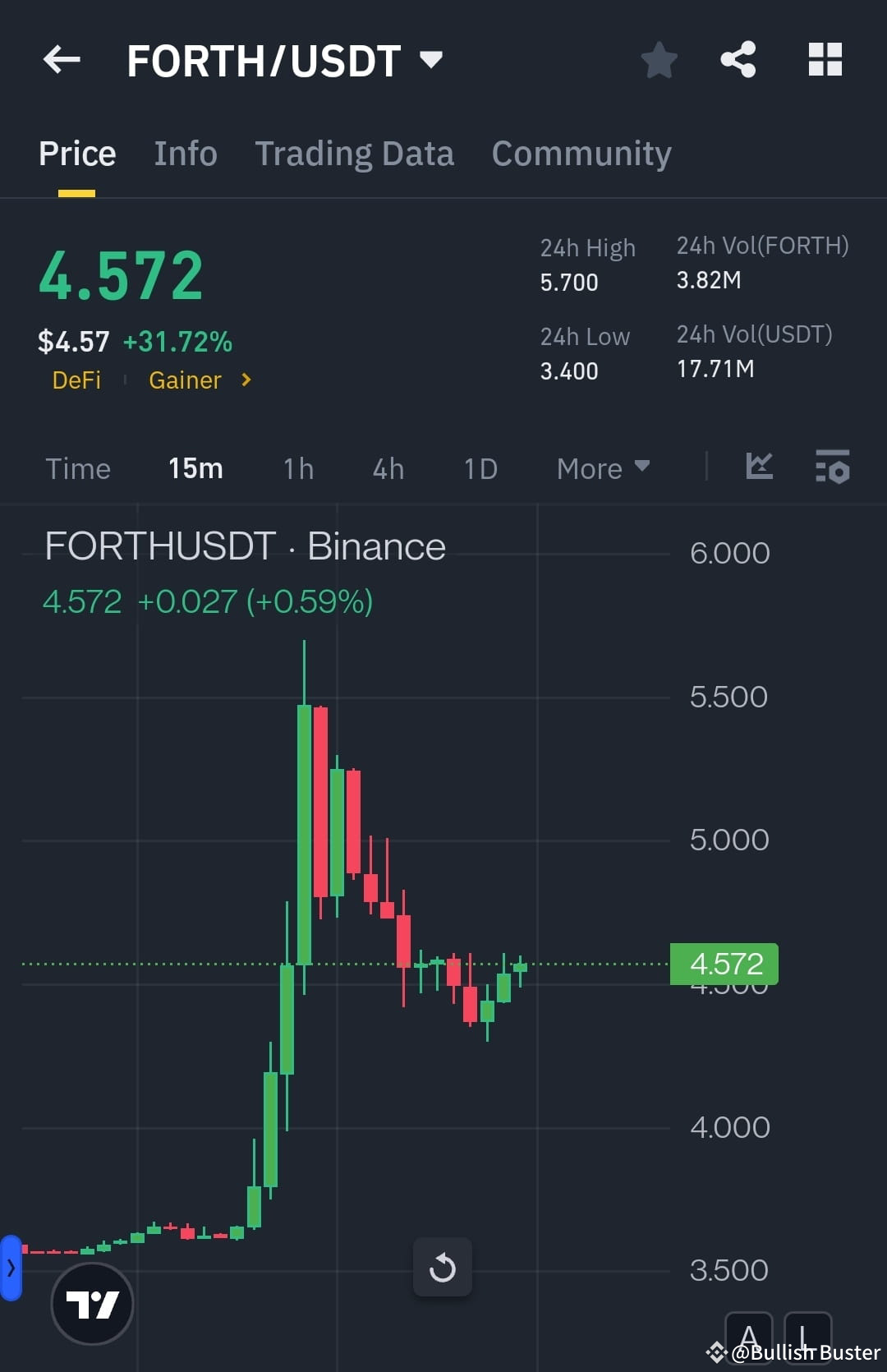Open indicator settings icon next to chart type
887x1372 pixels.
[x=832, y=467]
